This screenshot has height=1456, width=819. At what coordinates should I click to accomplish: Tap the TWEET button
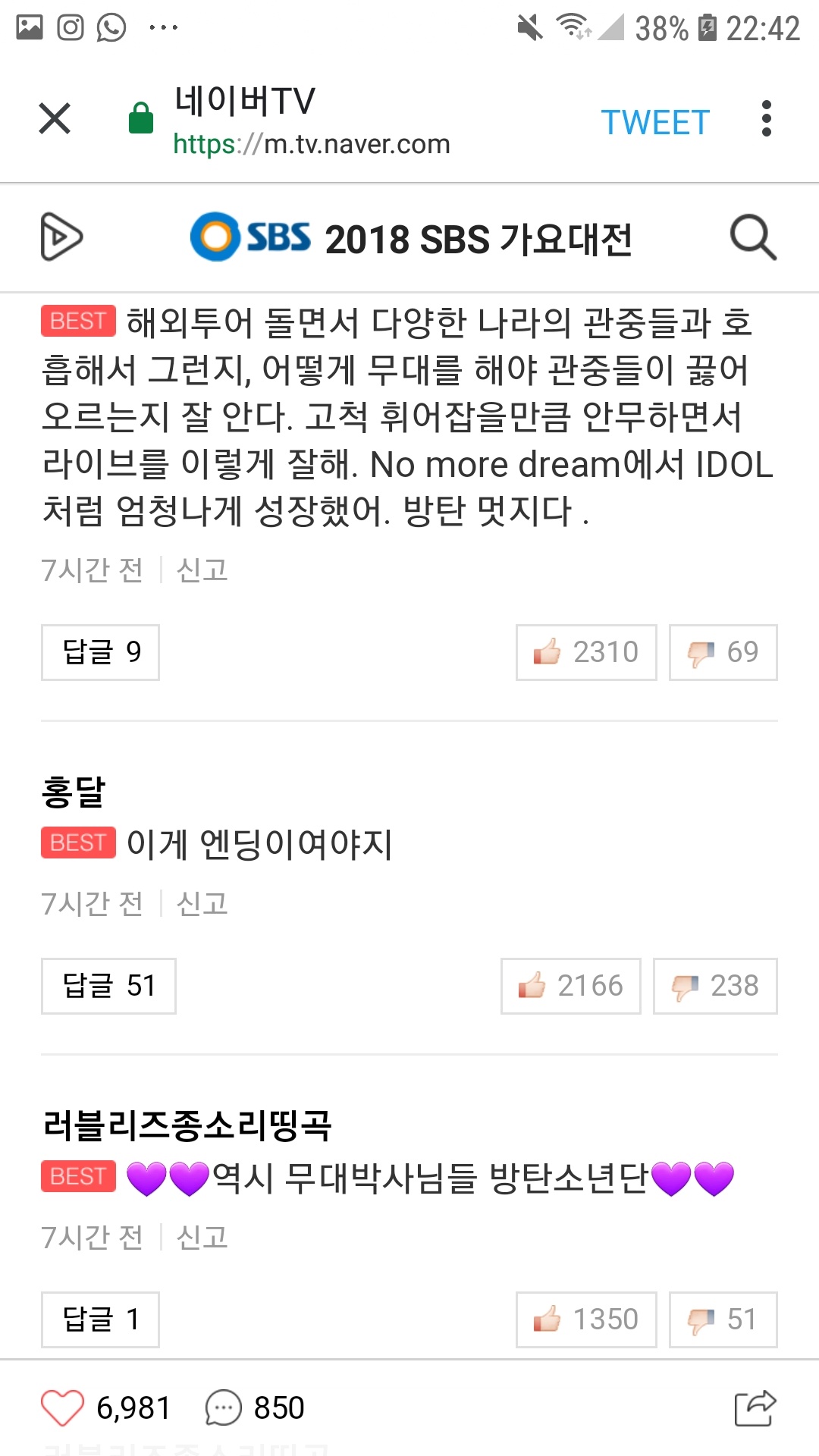click(x=655, y=122)
